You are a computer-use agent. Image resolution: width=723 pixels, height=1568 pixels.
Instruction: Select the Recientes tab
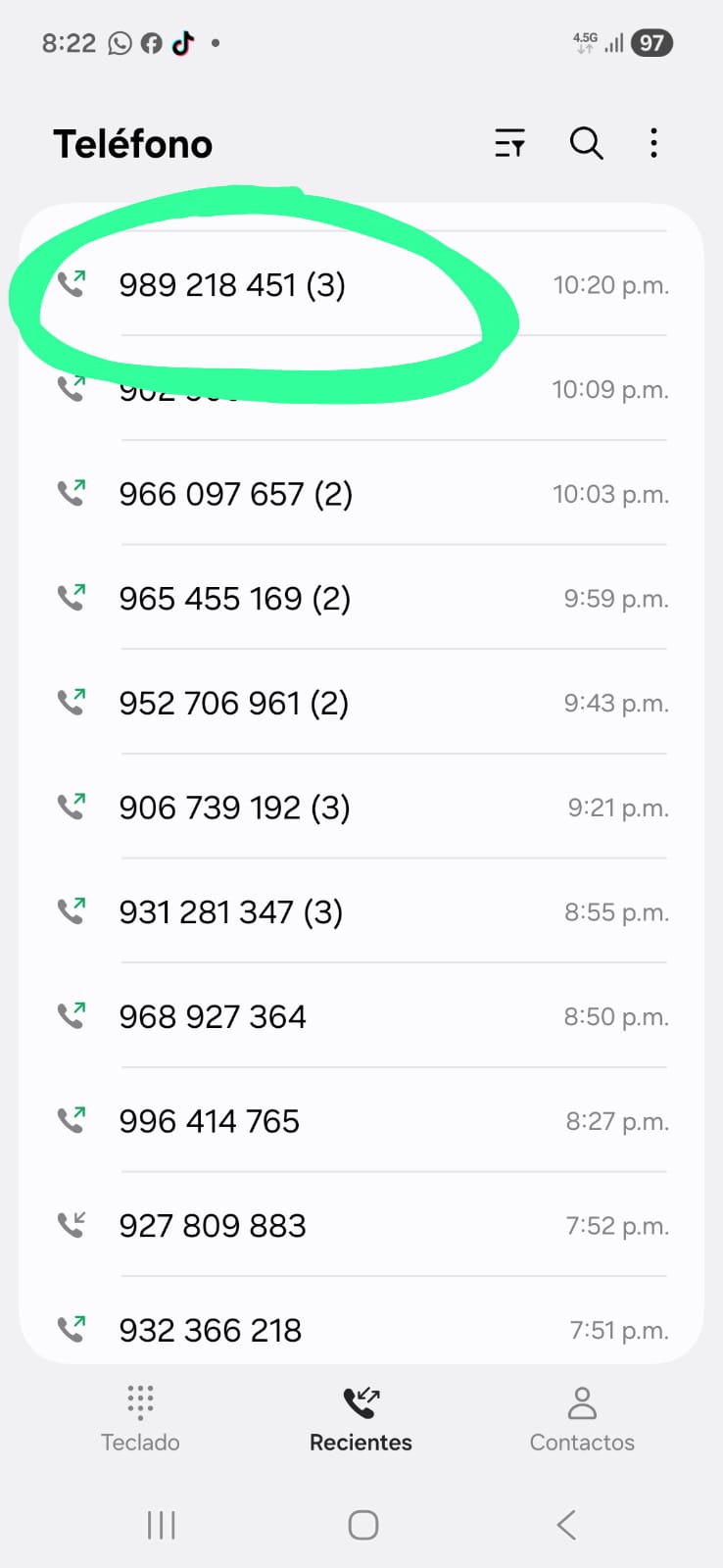(x=361, y=1417)
